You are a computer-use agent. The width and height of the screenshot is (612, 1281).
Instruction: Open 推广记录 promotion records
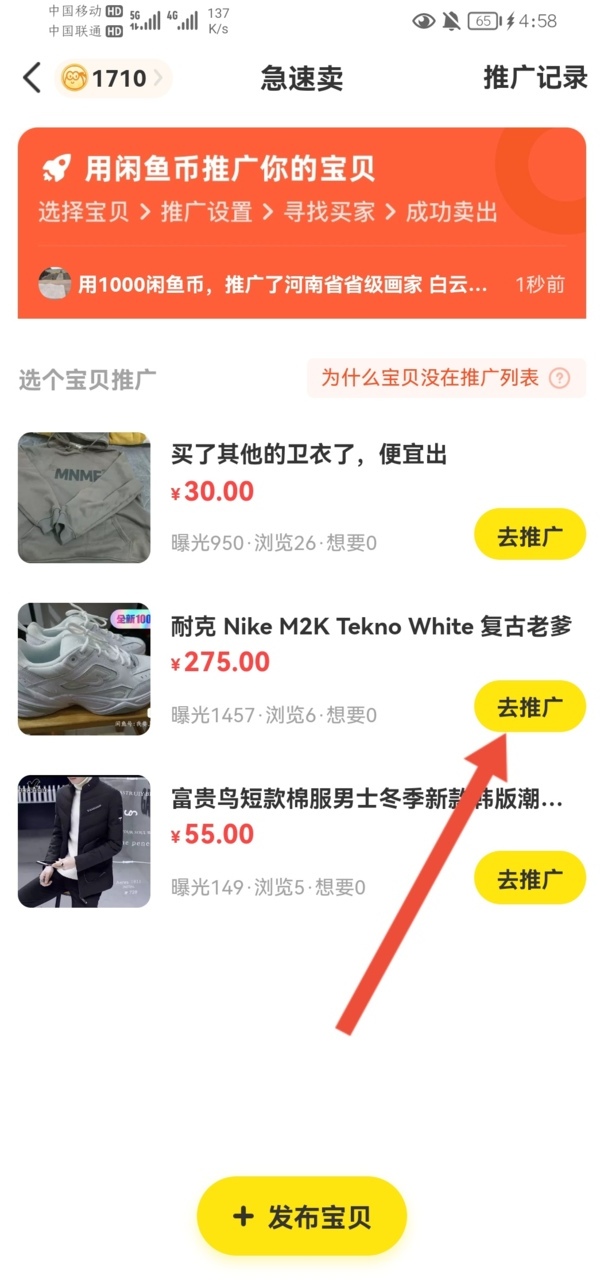pos(535,78)
